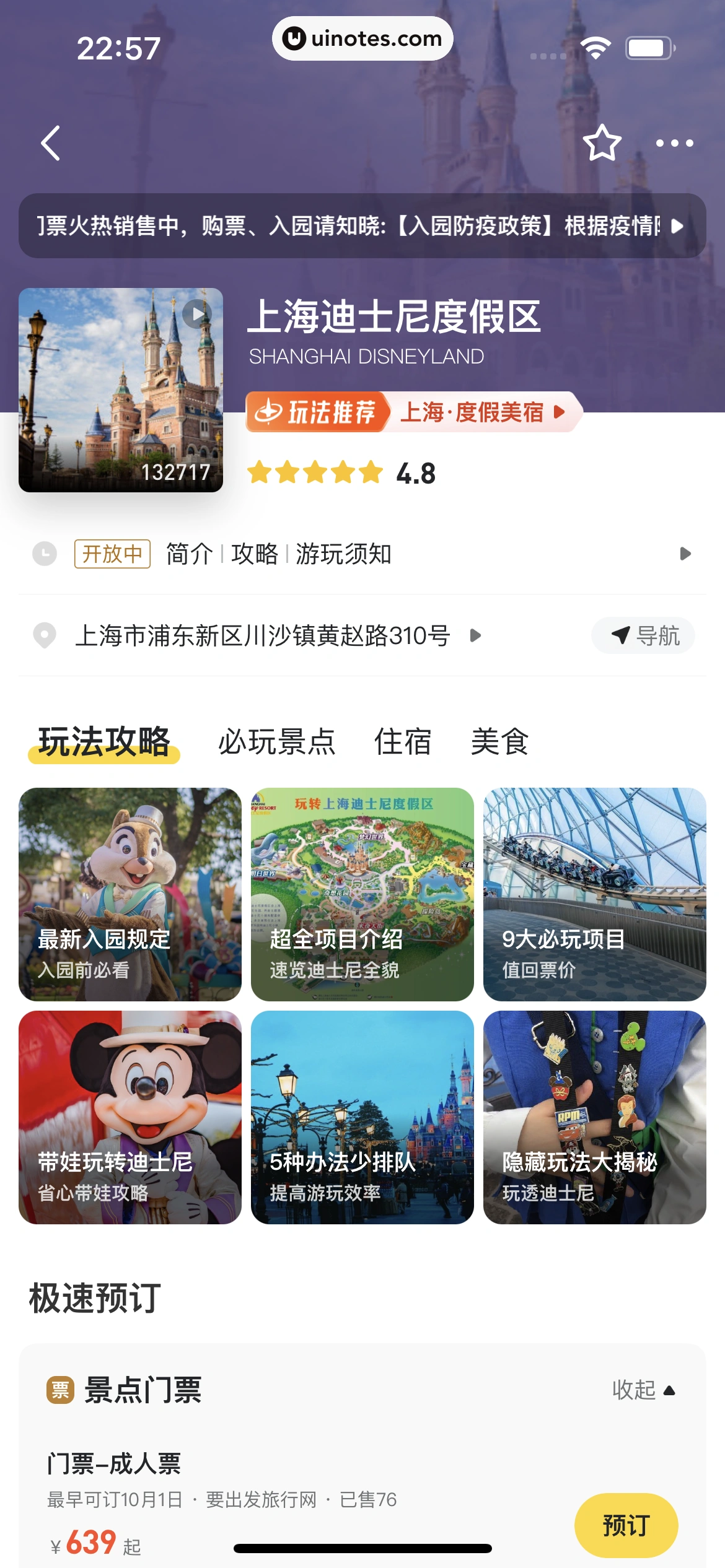This screenshot has width=725, height=1568.
Task: Play the attraction video on the castle thumbnail
Action: pos(198,314)
